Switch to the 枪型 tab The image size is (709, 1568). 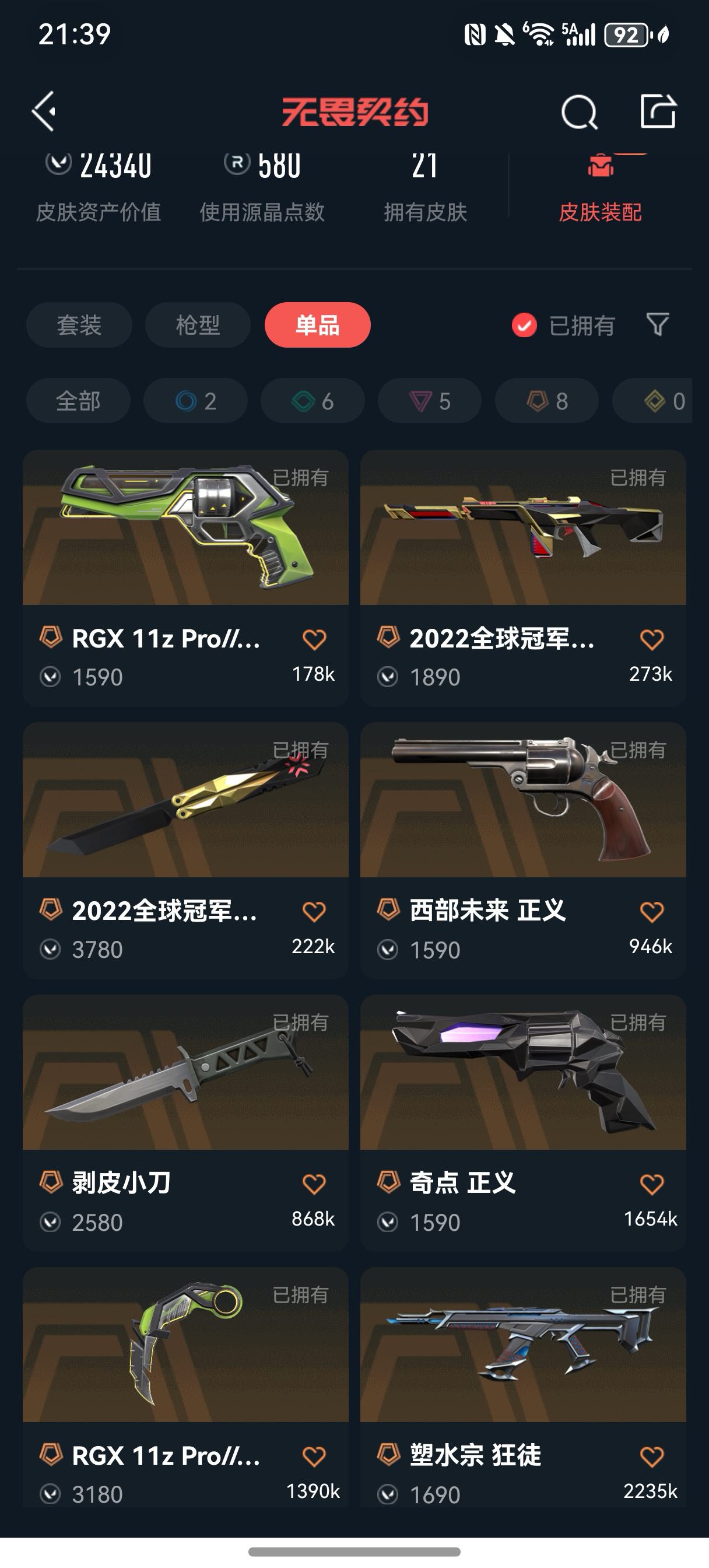click(198, 325)
